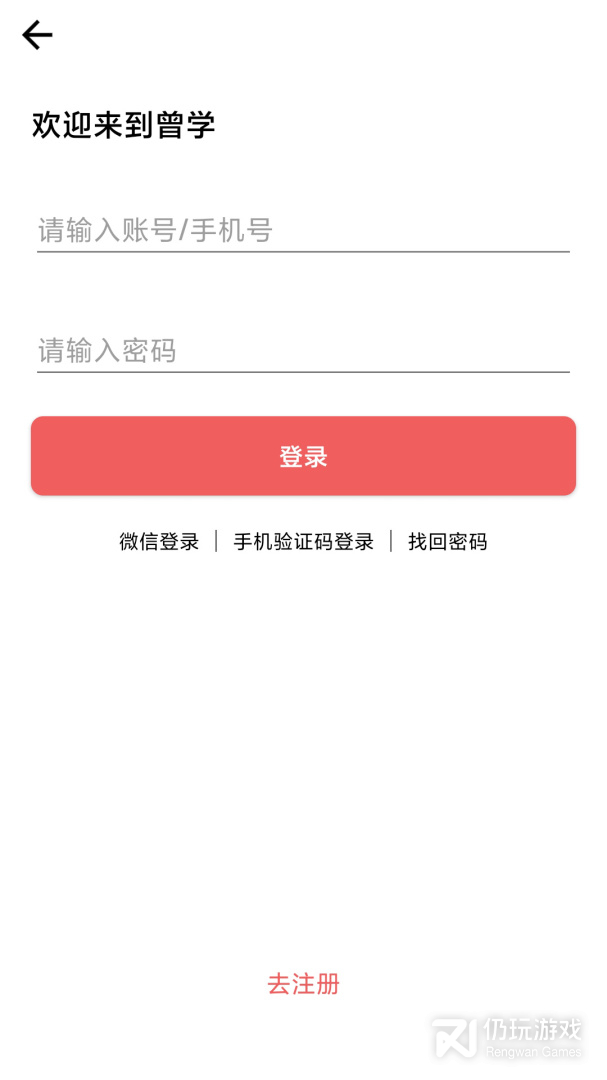Choose 微信登录 to sign in with WeChat
Screen dimensions: 607x1080
click(159, 542)
